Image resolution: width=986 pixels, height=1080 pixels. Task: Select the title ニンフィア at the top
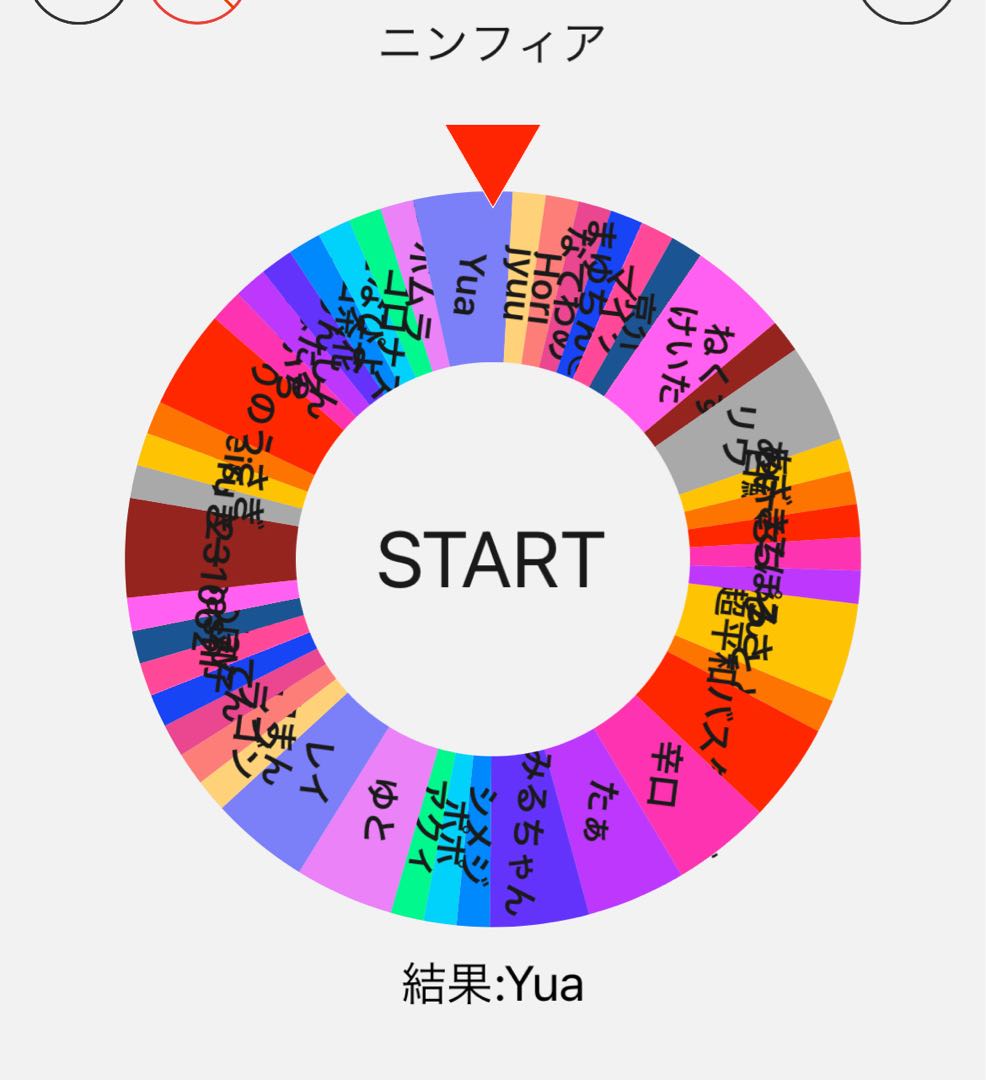[492, 42]
